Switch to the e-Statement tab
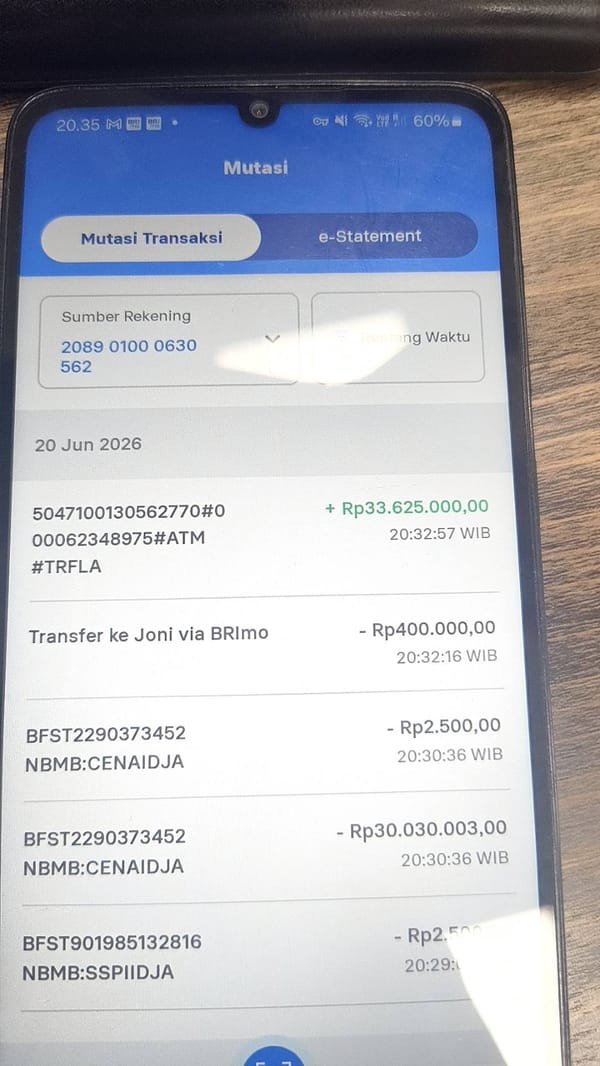The width and height of the screenshot is (600, 1066). pyautogui.click(x=370, y=236)
